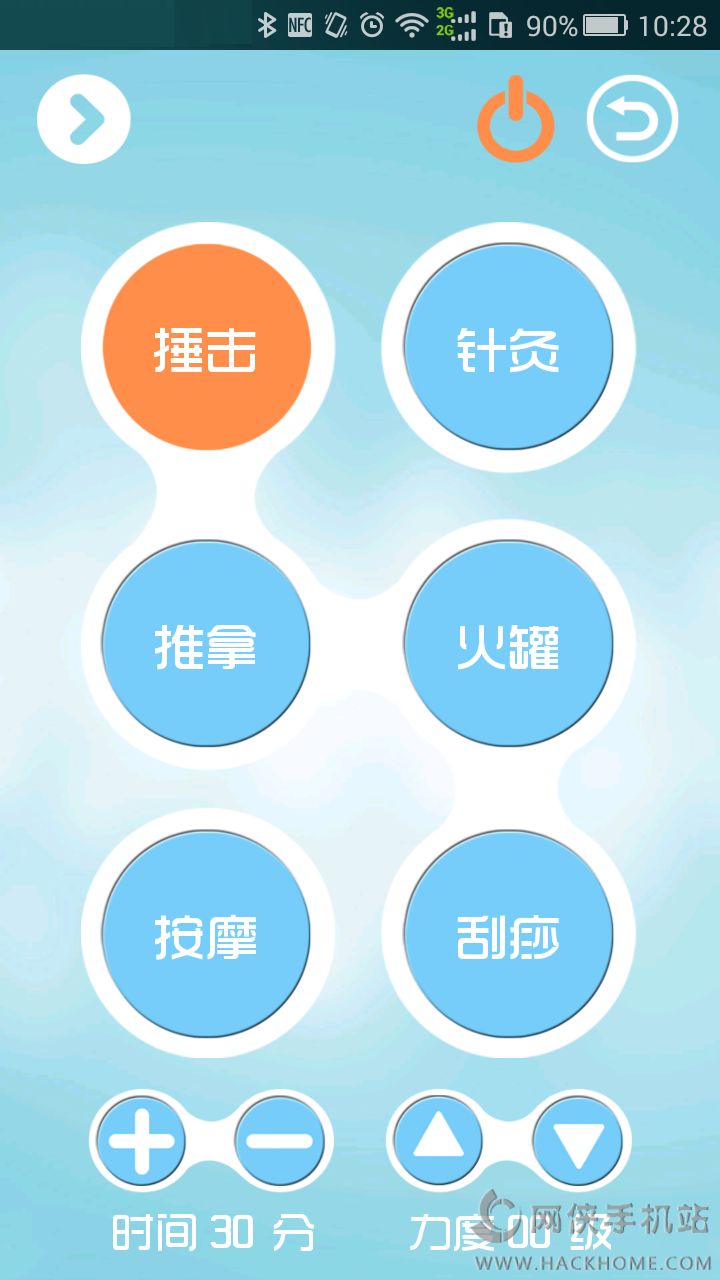Toggle the orange power button
Viewport: 720px width, 1280px height.
tap(515, 123)
